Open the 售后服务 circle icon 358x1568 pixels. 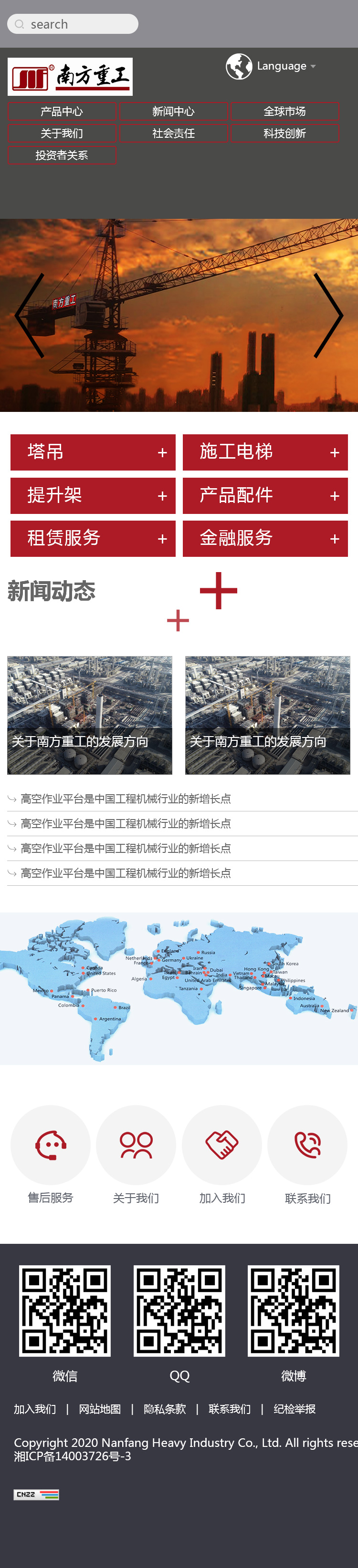[51, 1145]
